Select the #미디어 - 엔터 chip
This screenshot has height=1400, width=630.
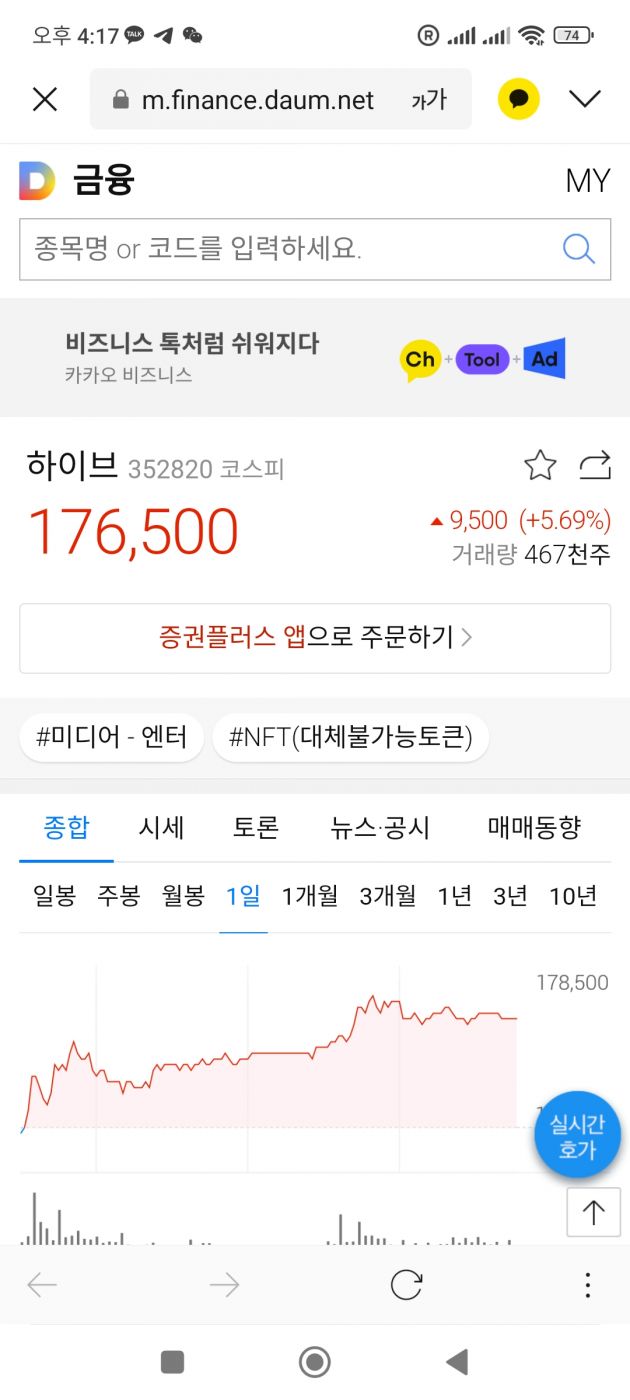pyautogui.click(x=111, y=738)
